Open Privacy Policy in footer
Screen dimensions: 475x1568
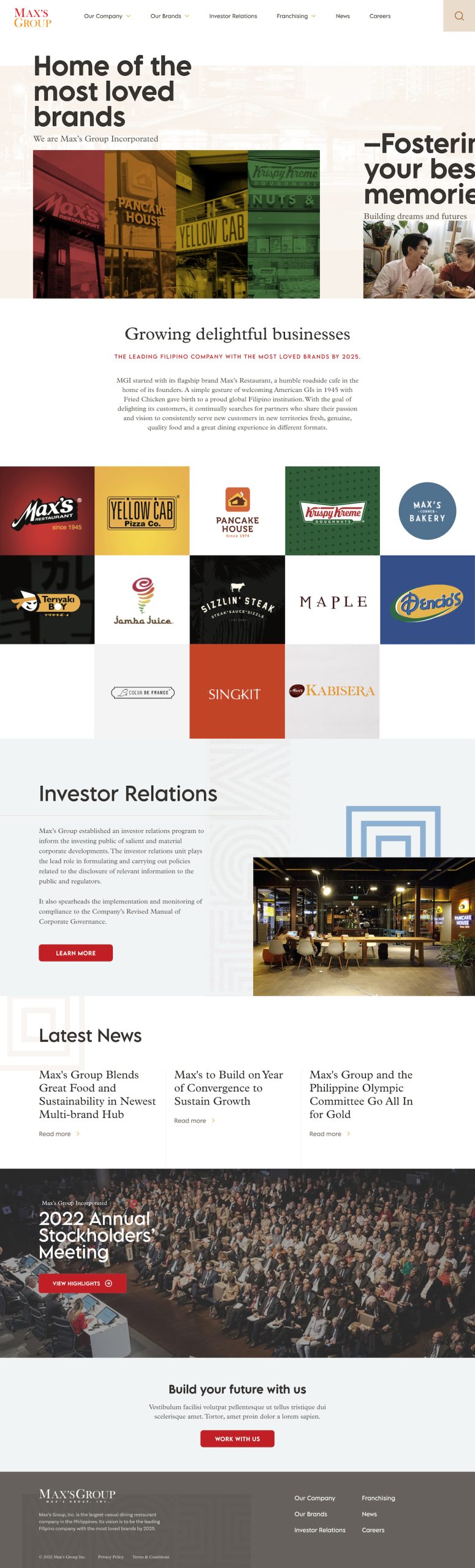[x=111, y=1556]
